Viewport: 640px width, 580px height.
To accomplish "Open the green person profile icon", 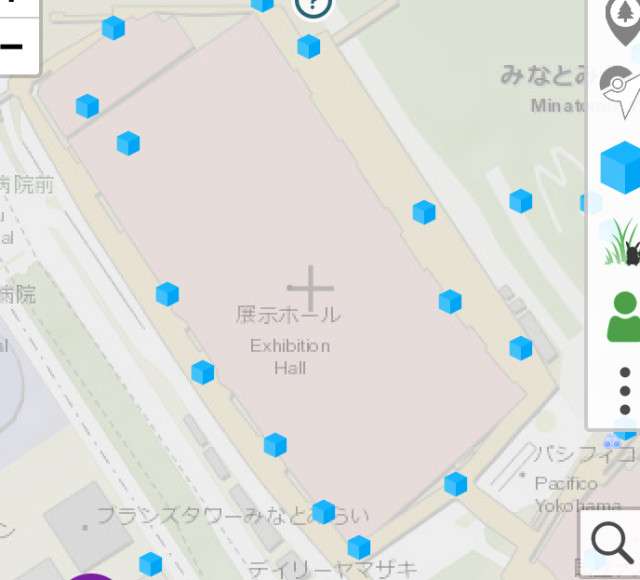I will (623, 317).
